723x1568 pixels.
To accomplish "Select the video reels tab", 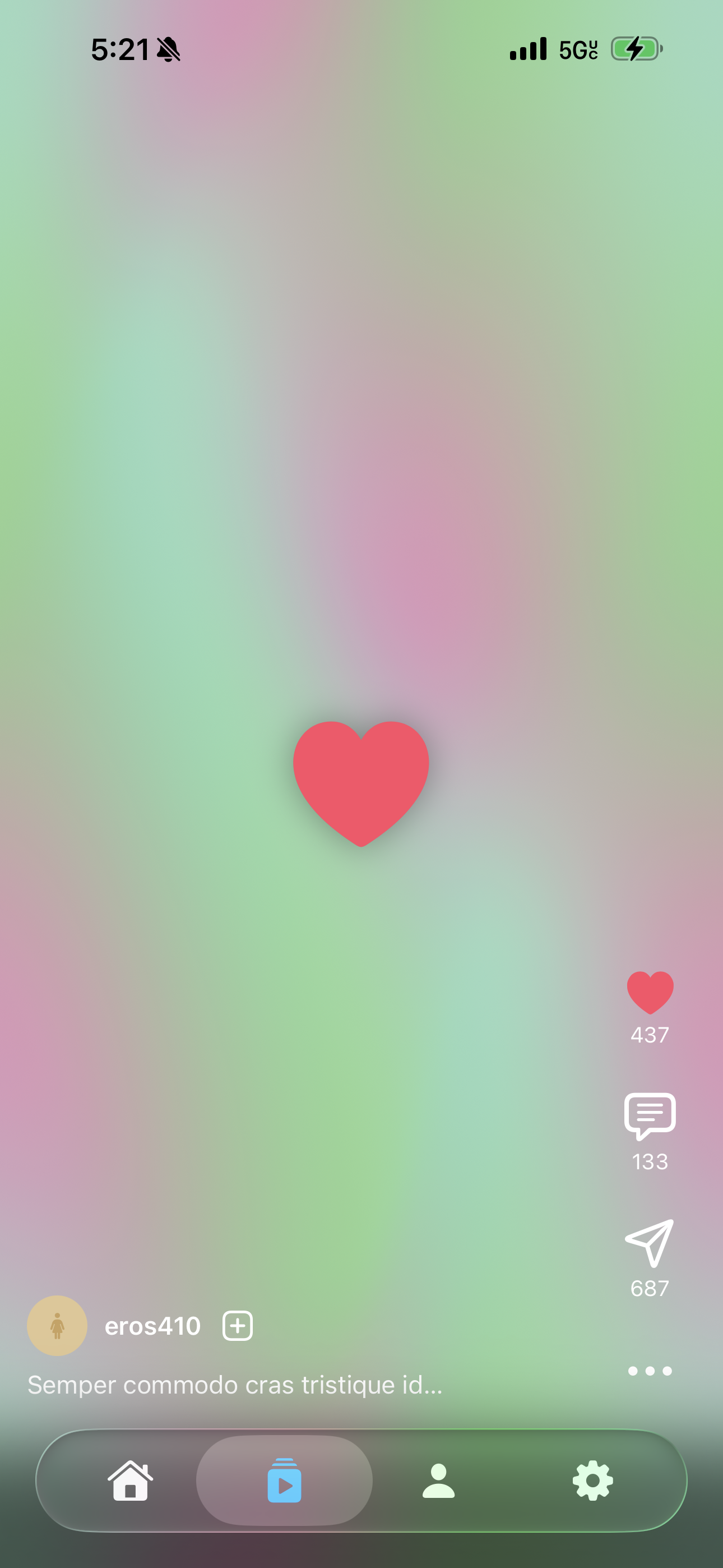I will coord(284,1481).
